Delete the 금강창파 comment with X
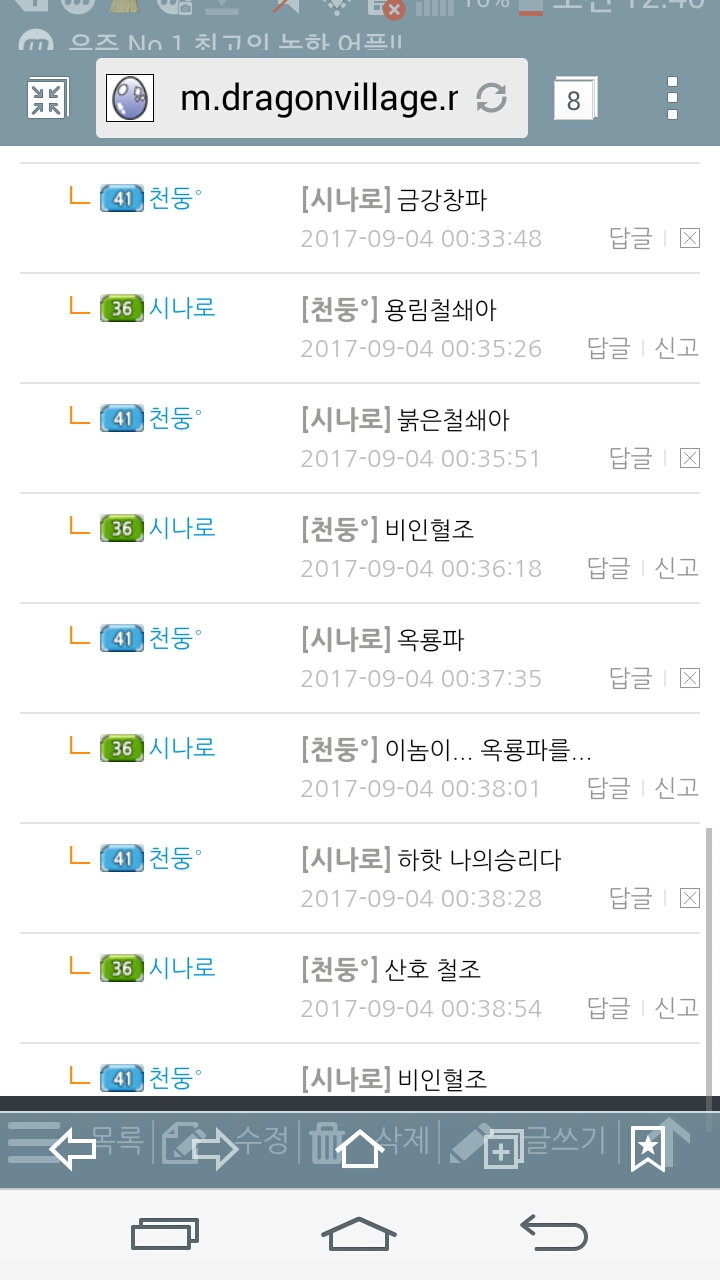This screenshot has width=720, height=1280. (x=689, y=238)
